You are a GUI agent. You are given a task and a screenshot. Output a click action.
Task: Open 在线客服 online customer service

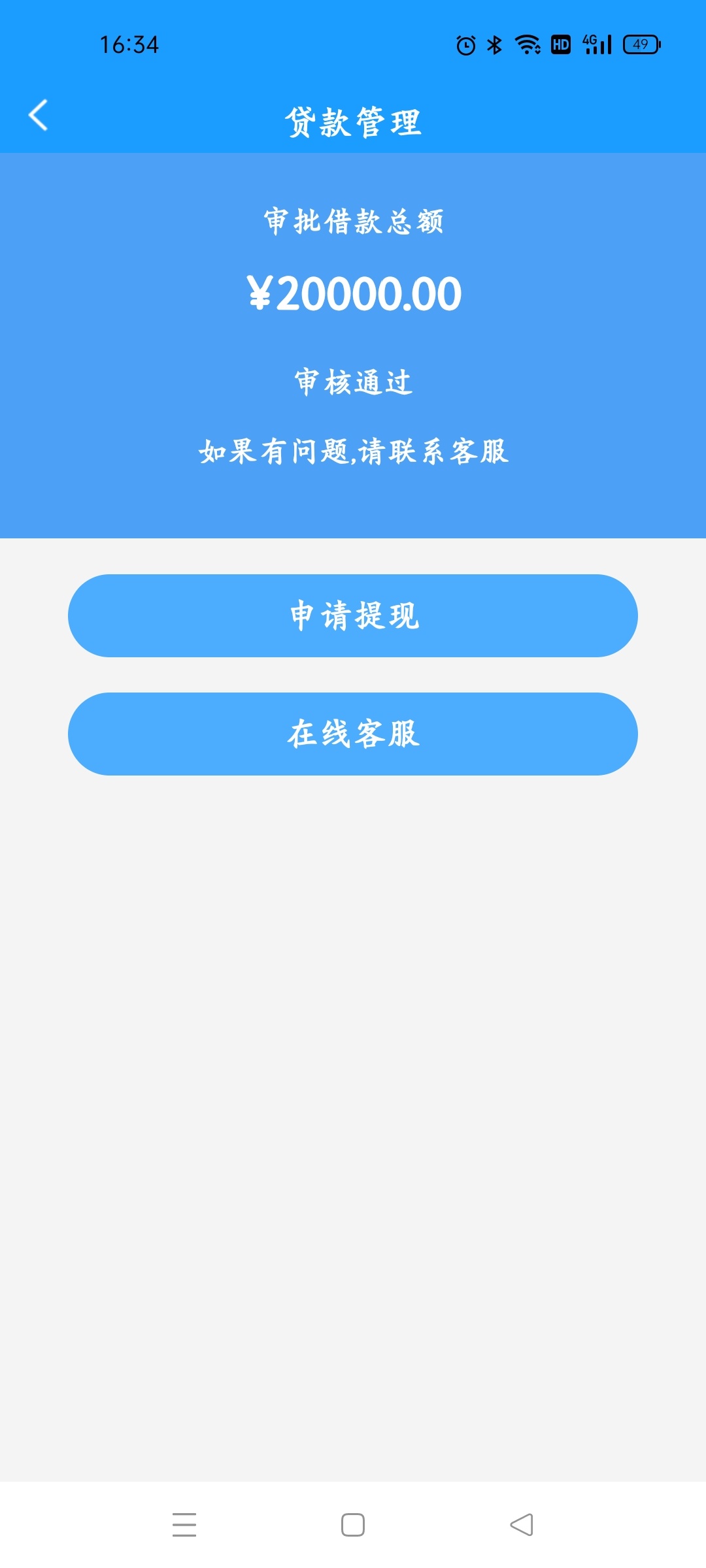click(353, 734)
